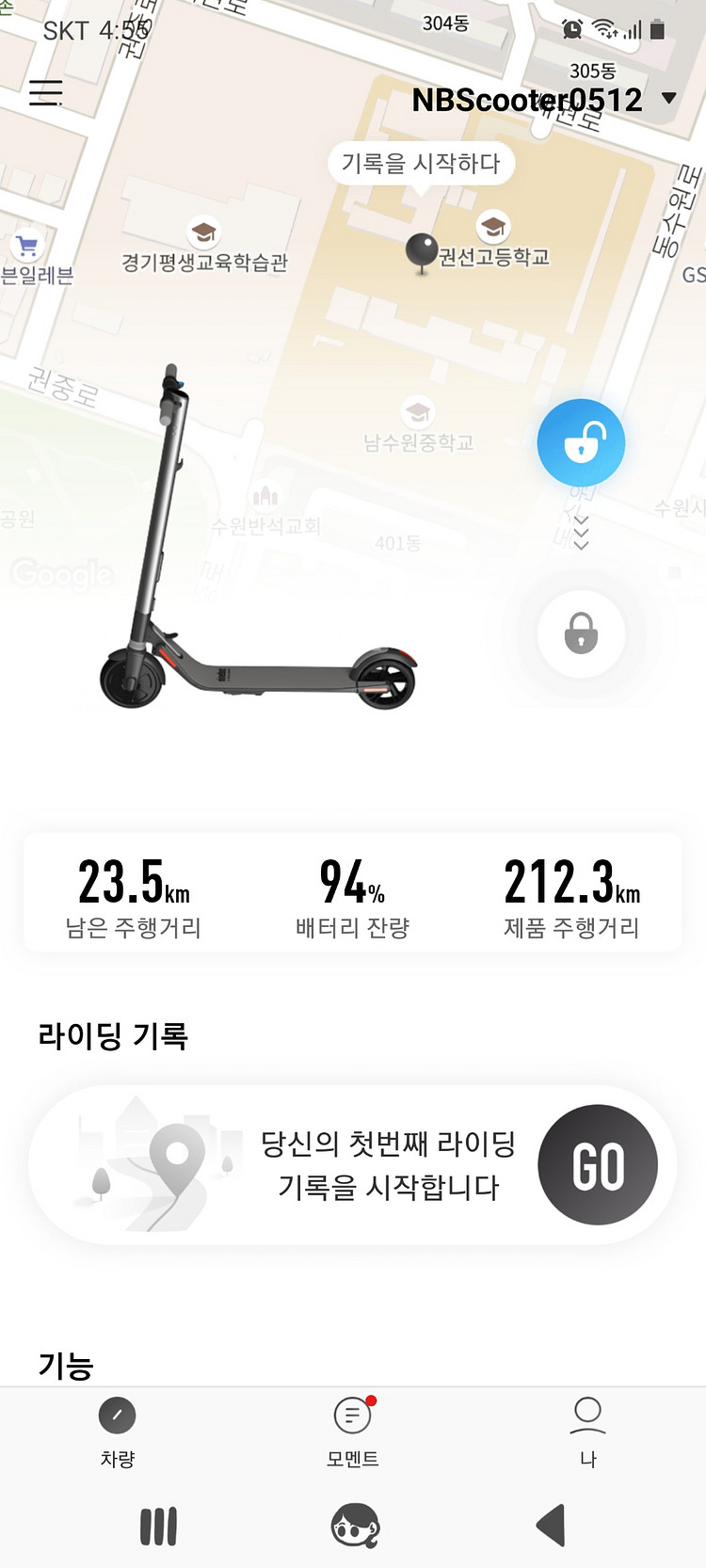
Task: Switch to the 차량 tab
Action: pyautogui.click(x=118, y=1431)
